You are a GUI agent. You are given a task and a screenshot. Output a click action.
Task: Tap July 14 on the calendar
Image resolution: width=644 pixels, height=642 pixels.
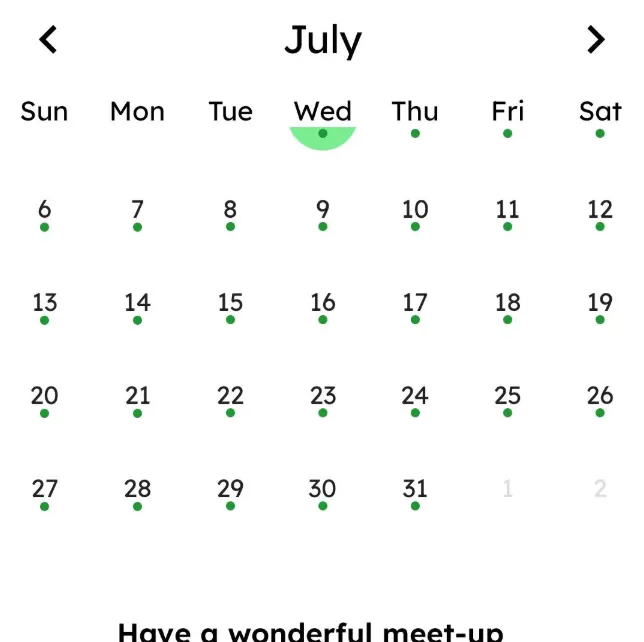[x=138, y=304]
